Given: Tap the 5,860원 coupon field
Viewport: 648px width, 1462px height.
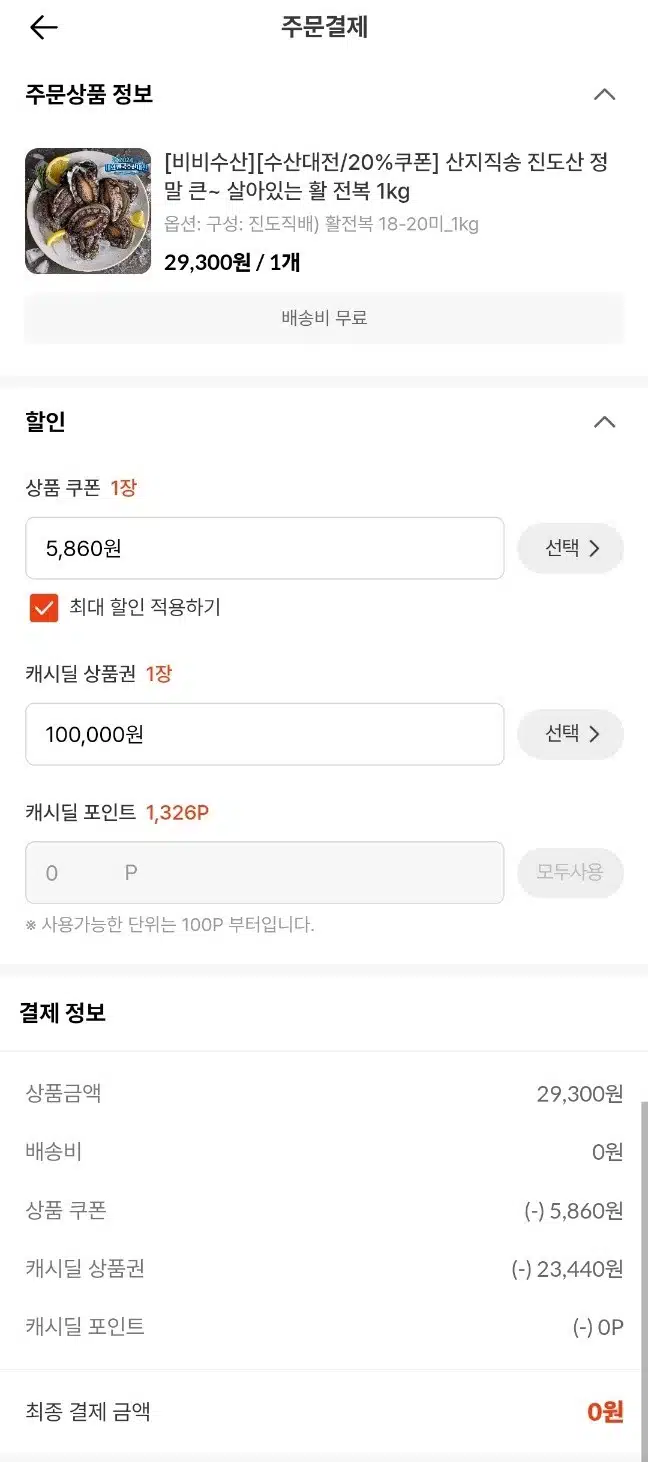Looking at the screenshot, I should click(264, 548).
